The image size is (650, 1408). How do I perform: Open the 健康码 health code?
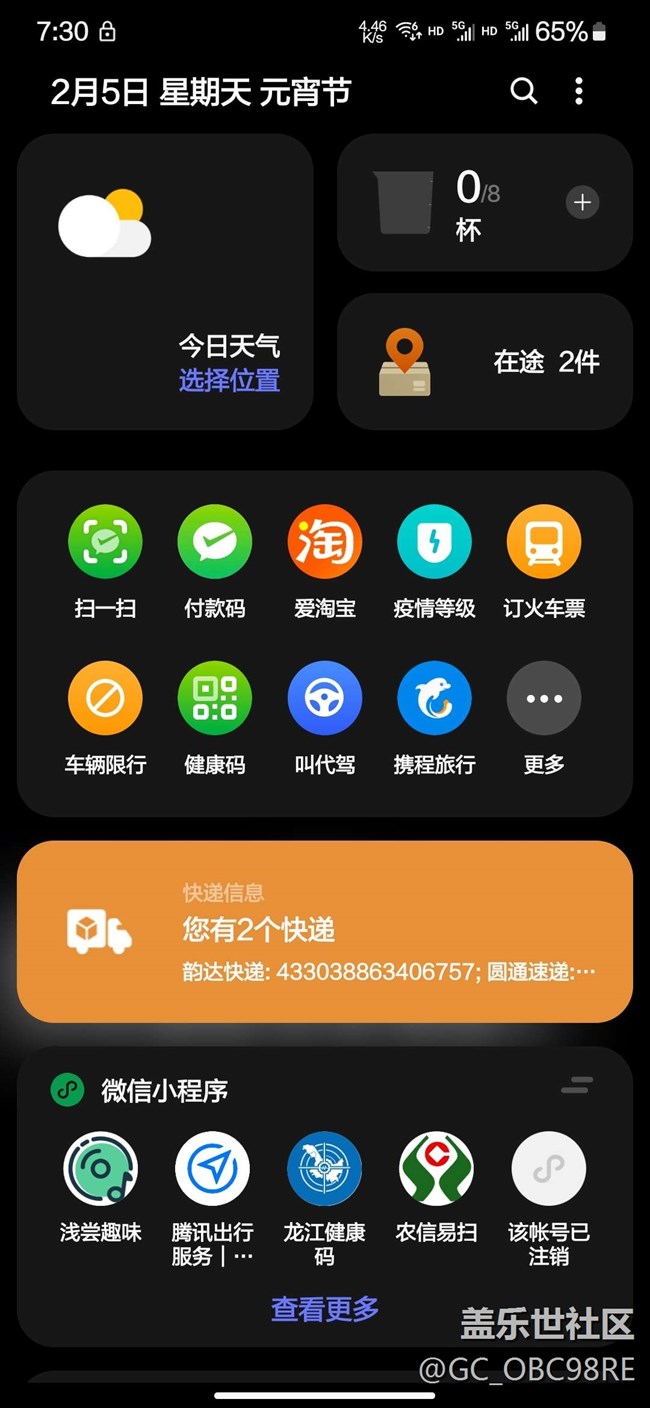(x=215, y=699)
